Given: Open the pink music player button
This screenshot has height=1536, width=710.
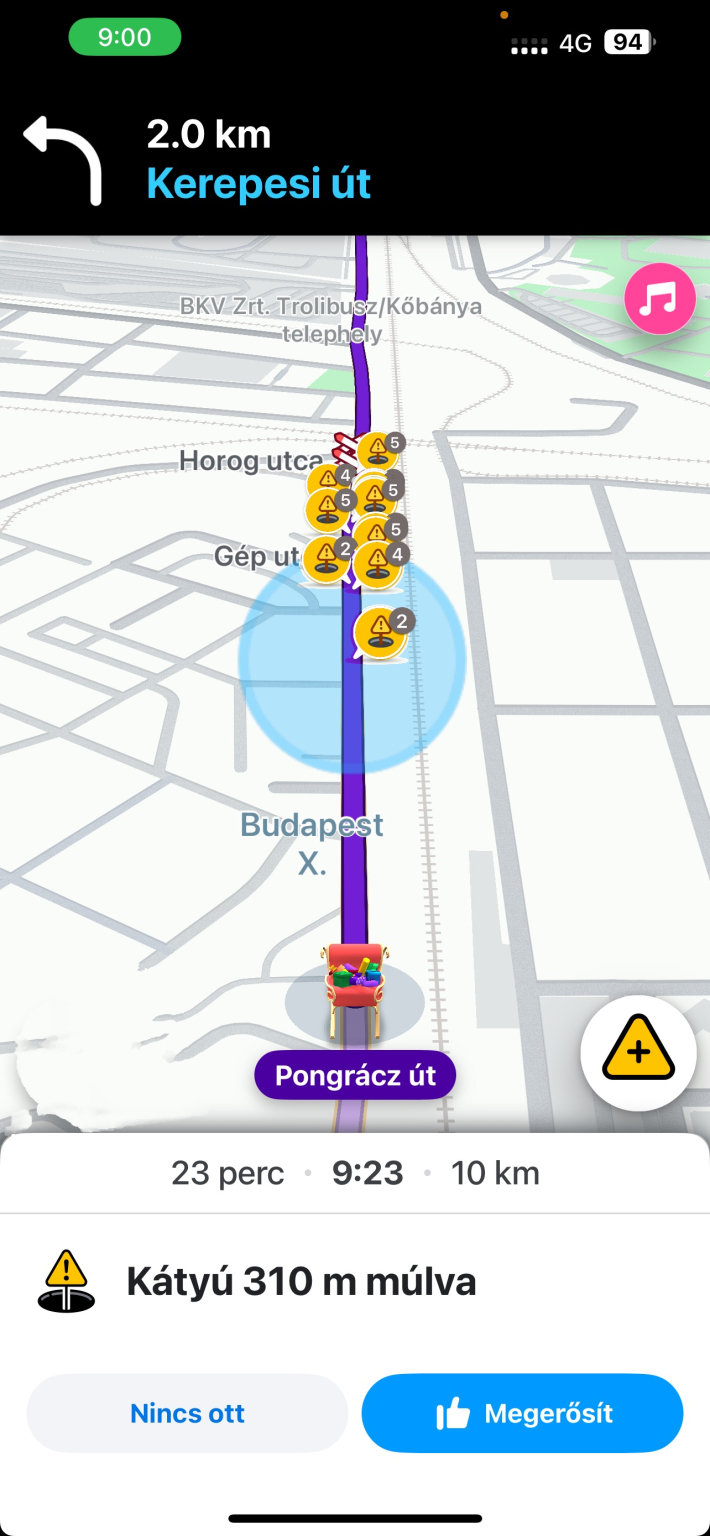Looking at the screenshot, I should [x=660, y=298].
